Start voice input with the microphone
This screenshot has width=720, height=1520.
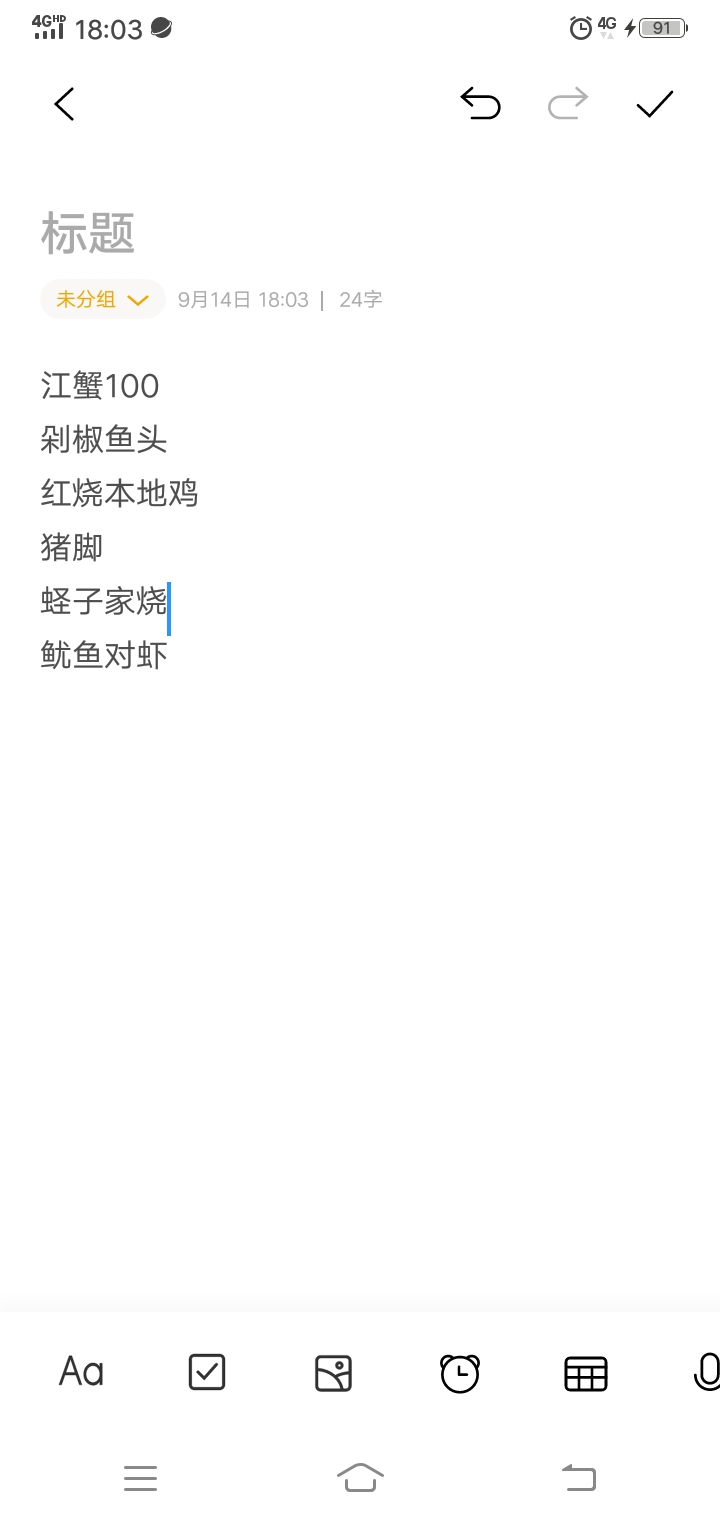pos(707,1372)
